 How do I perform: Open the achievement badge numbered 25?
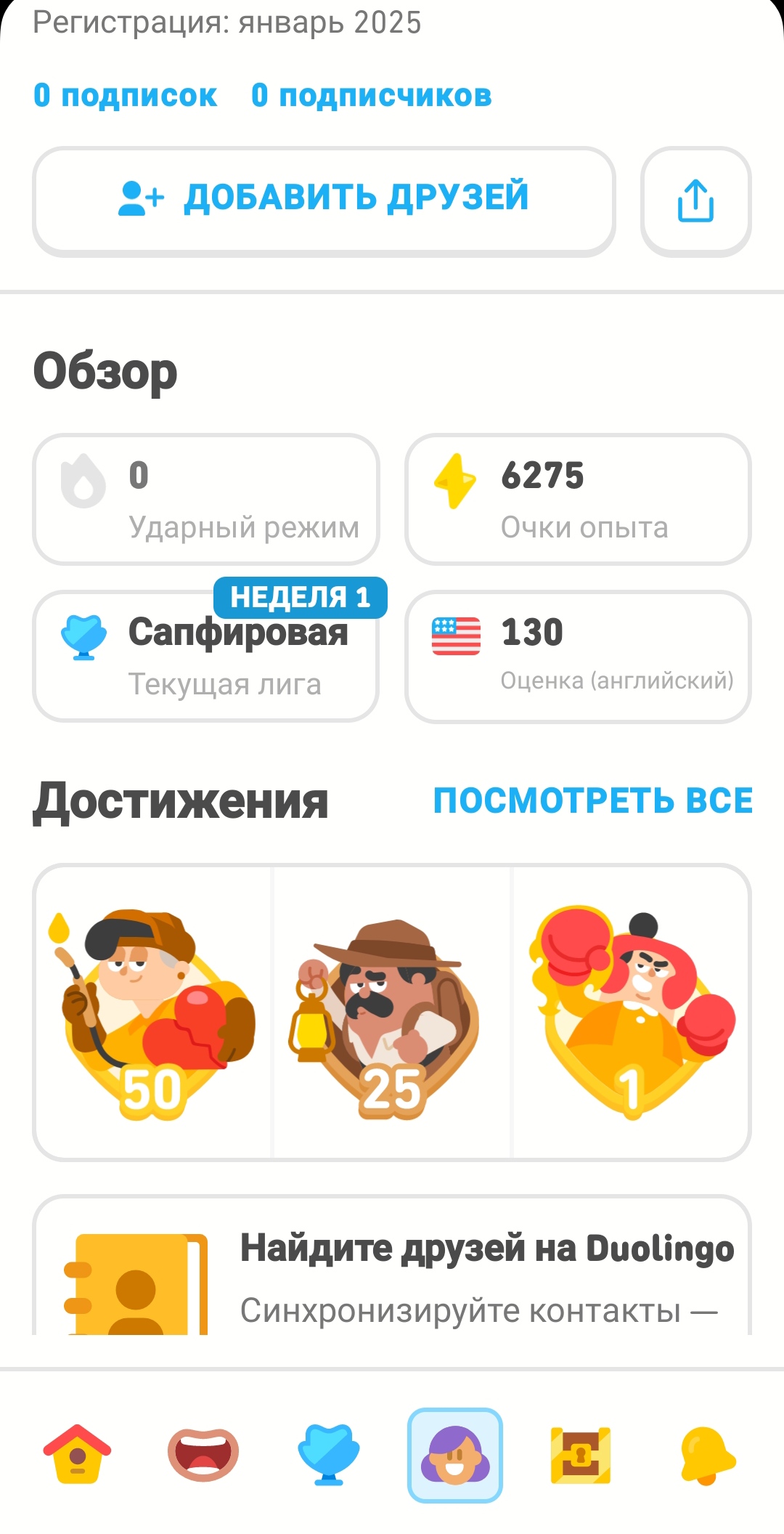point(392,1012)
